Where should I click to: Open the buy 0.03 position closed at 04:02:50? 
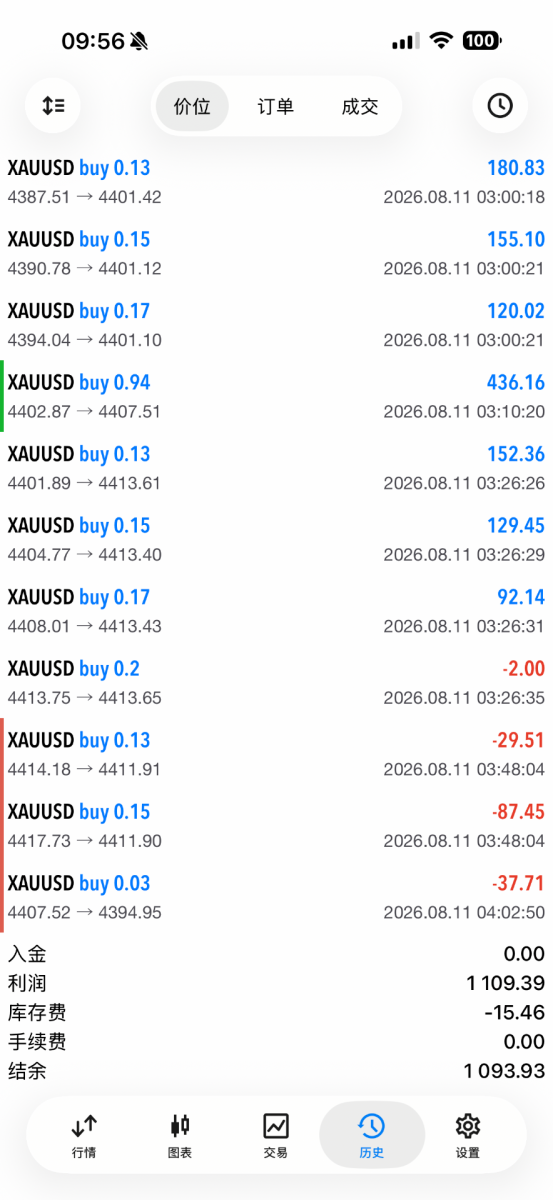pos(276,897)
